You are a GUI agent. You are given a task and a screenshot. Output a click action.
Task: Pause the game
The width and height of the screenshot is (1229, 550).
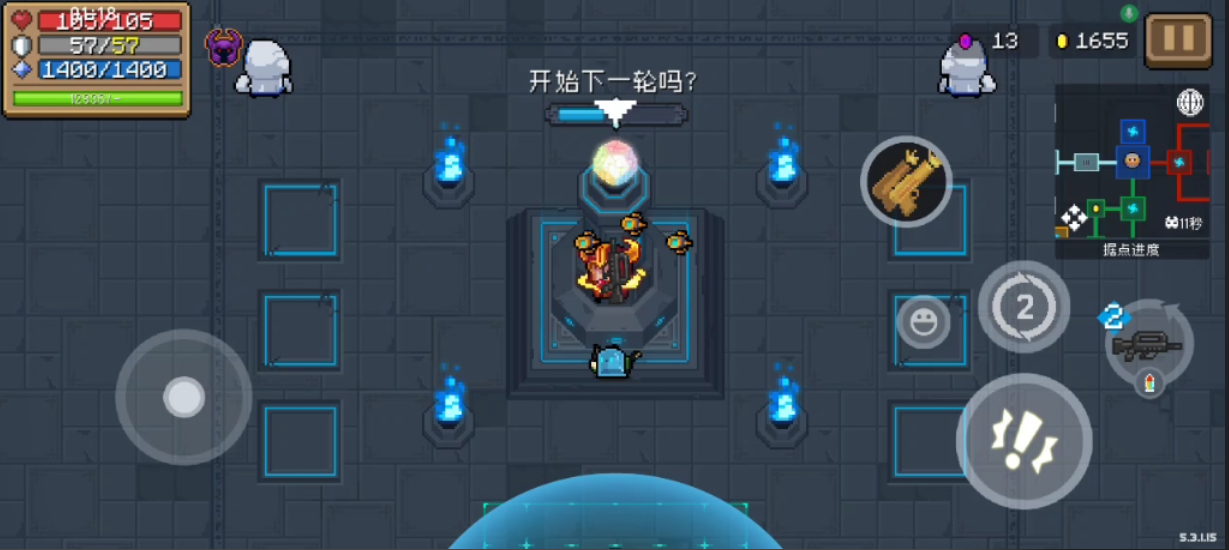tap(1178, 39)
